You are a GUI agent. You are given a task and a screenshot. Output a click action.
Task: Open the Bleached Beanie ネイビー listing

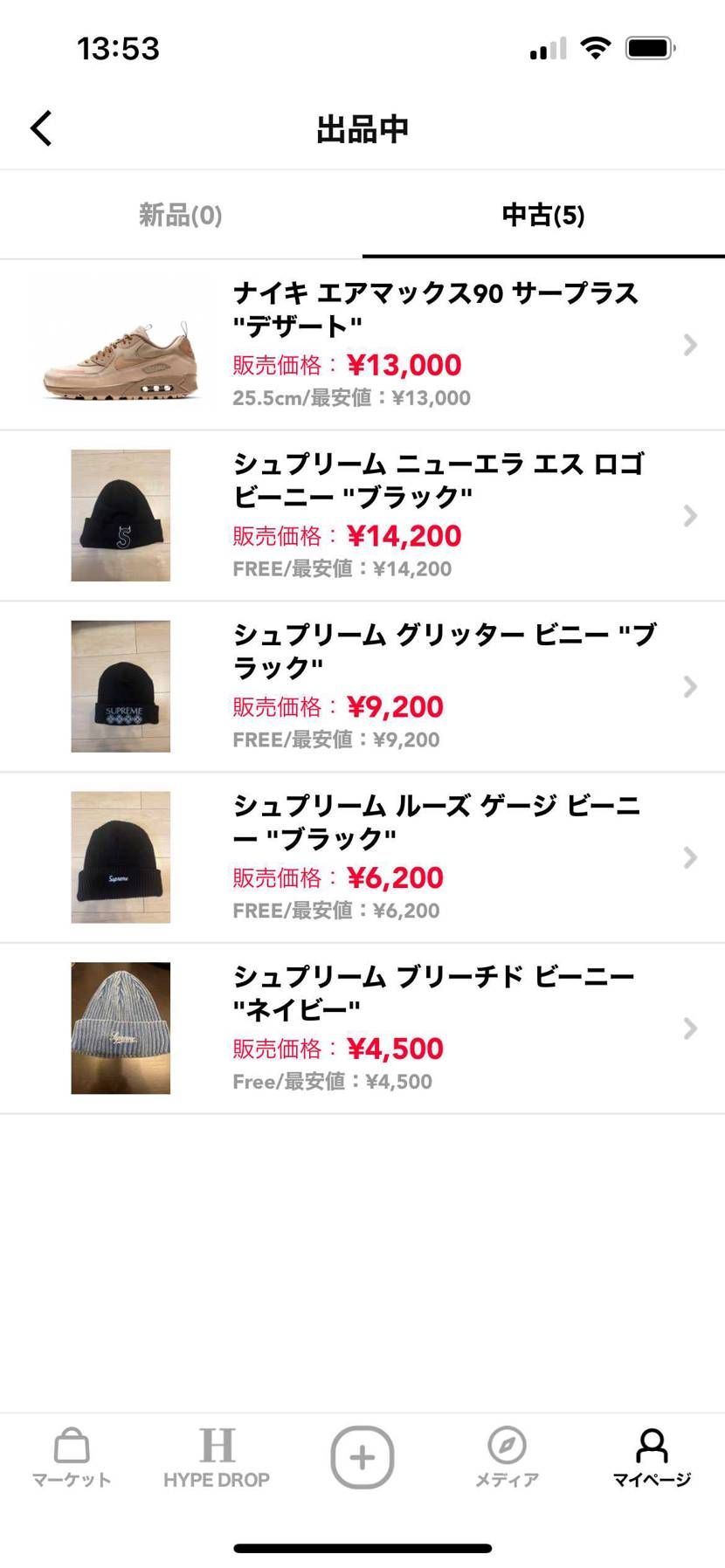click(689, 1028)
